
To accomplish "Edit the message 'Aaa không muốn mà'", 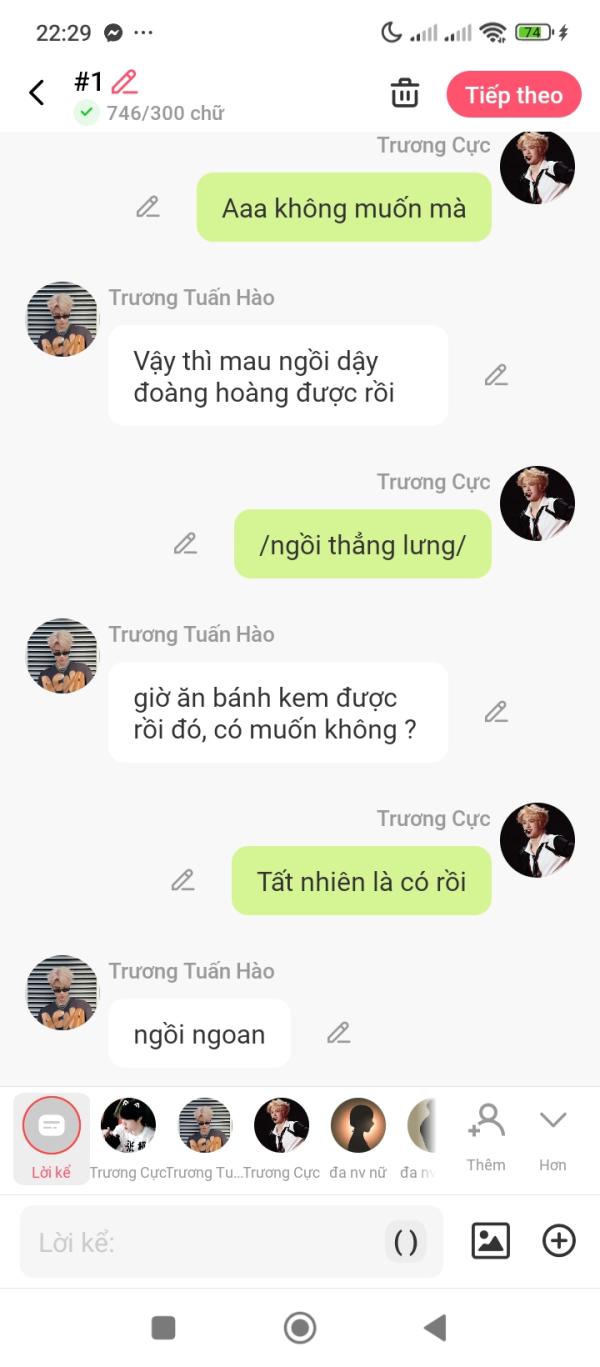I will click(x=148, y=207).
